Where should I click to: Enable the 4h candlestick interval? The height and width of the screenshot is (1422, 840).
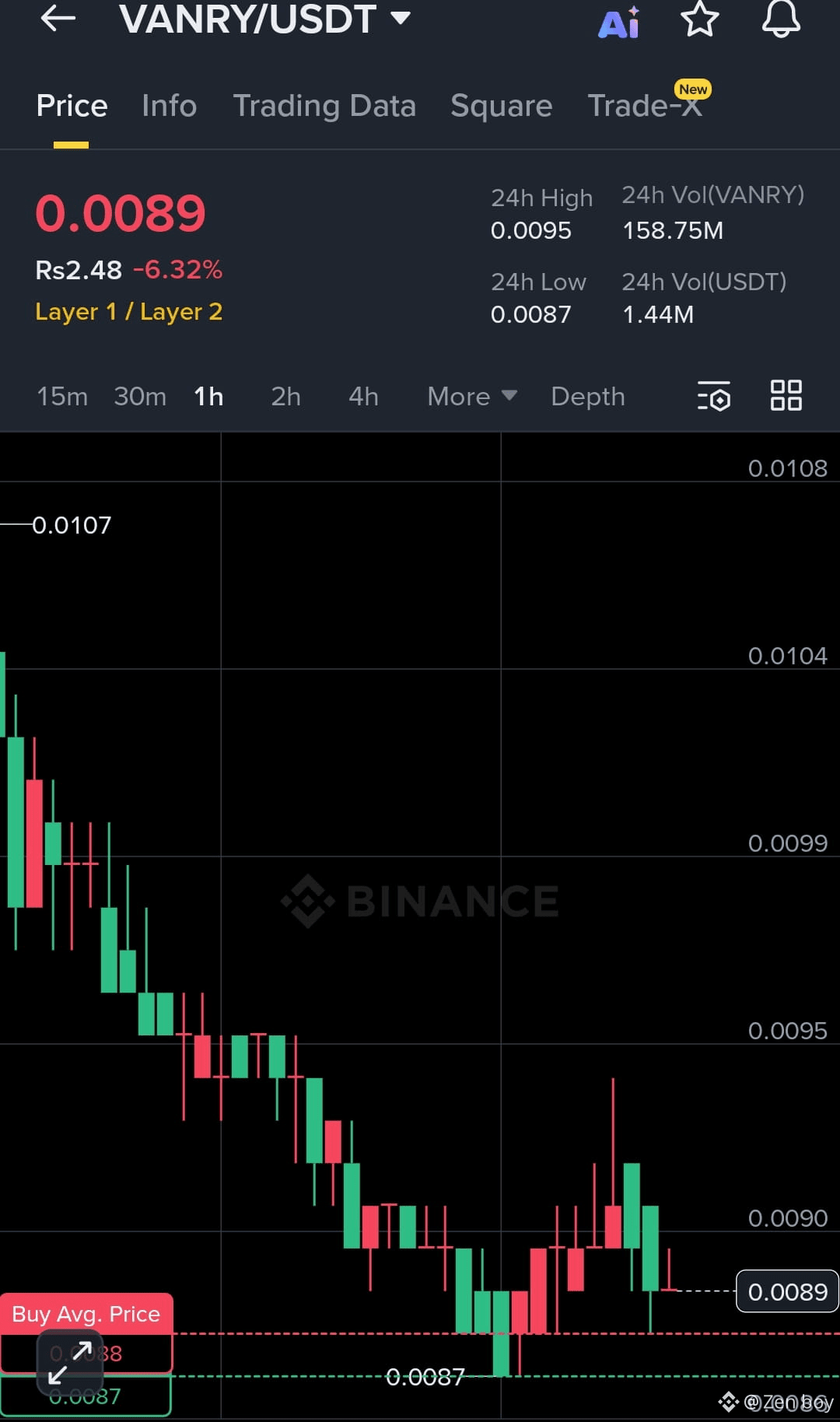pyautogui.click(x=362, y=396)
